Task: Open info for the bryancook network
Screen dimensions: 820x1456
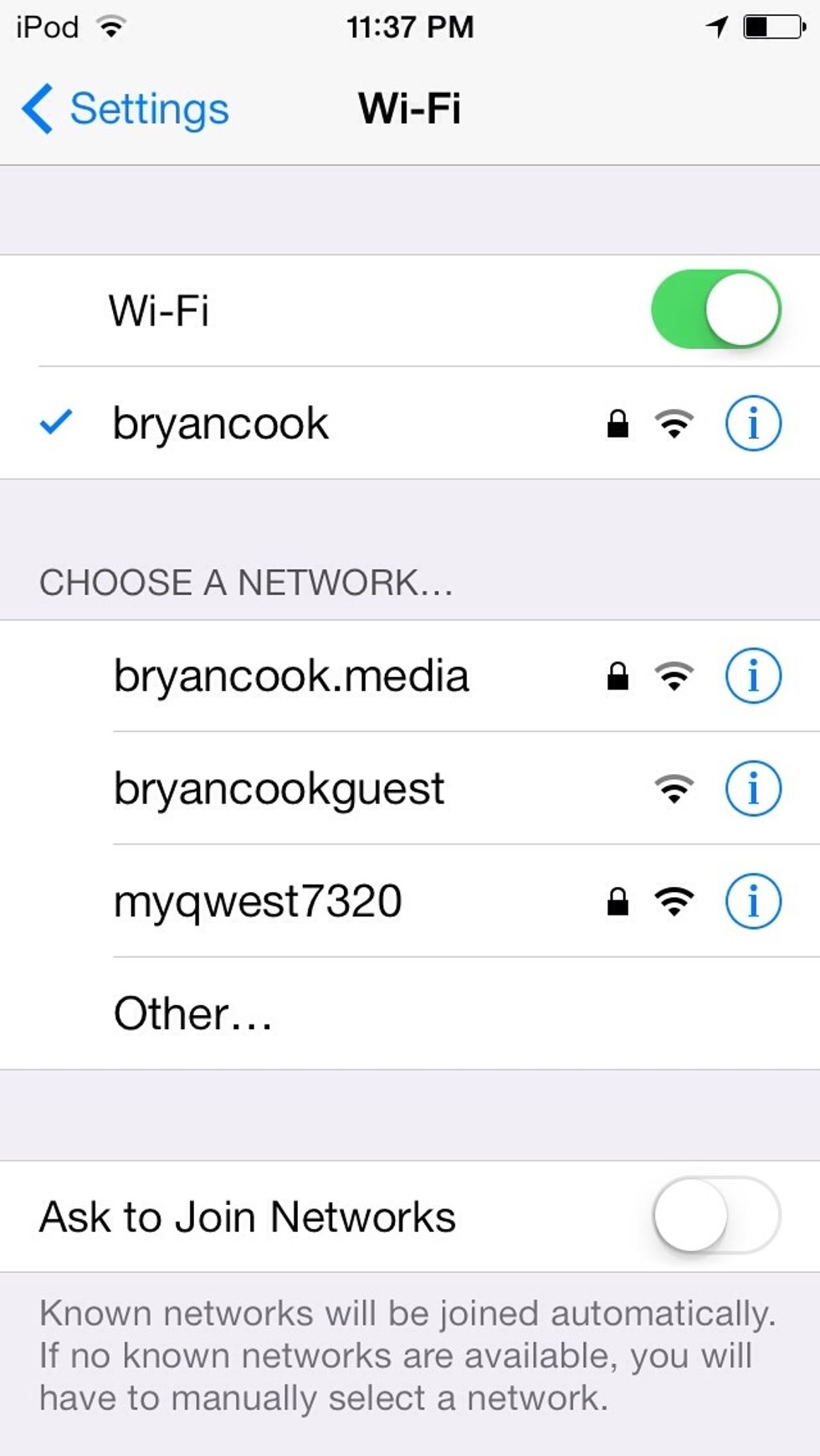Action: (x=752, y=423)
